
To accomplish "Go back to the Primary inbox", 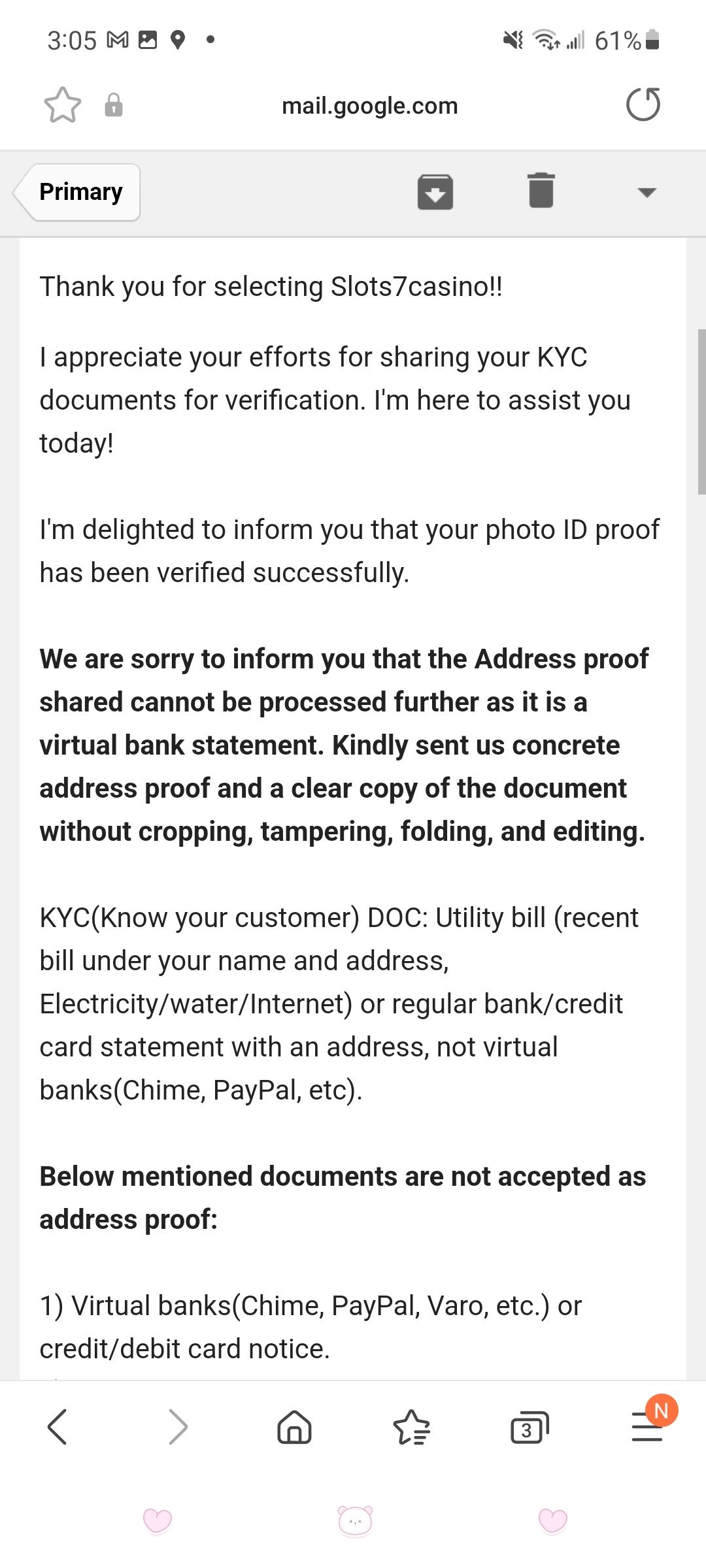I will (77, 192).
